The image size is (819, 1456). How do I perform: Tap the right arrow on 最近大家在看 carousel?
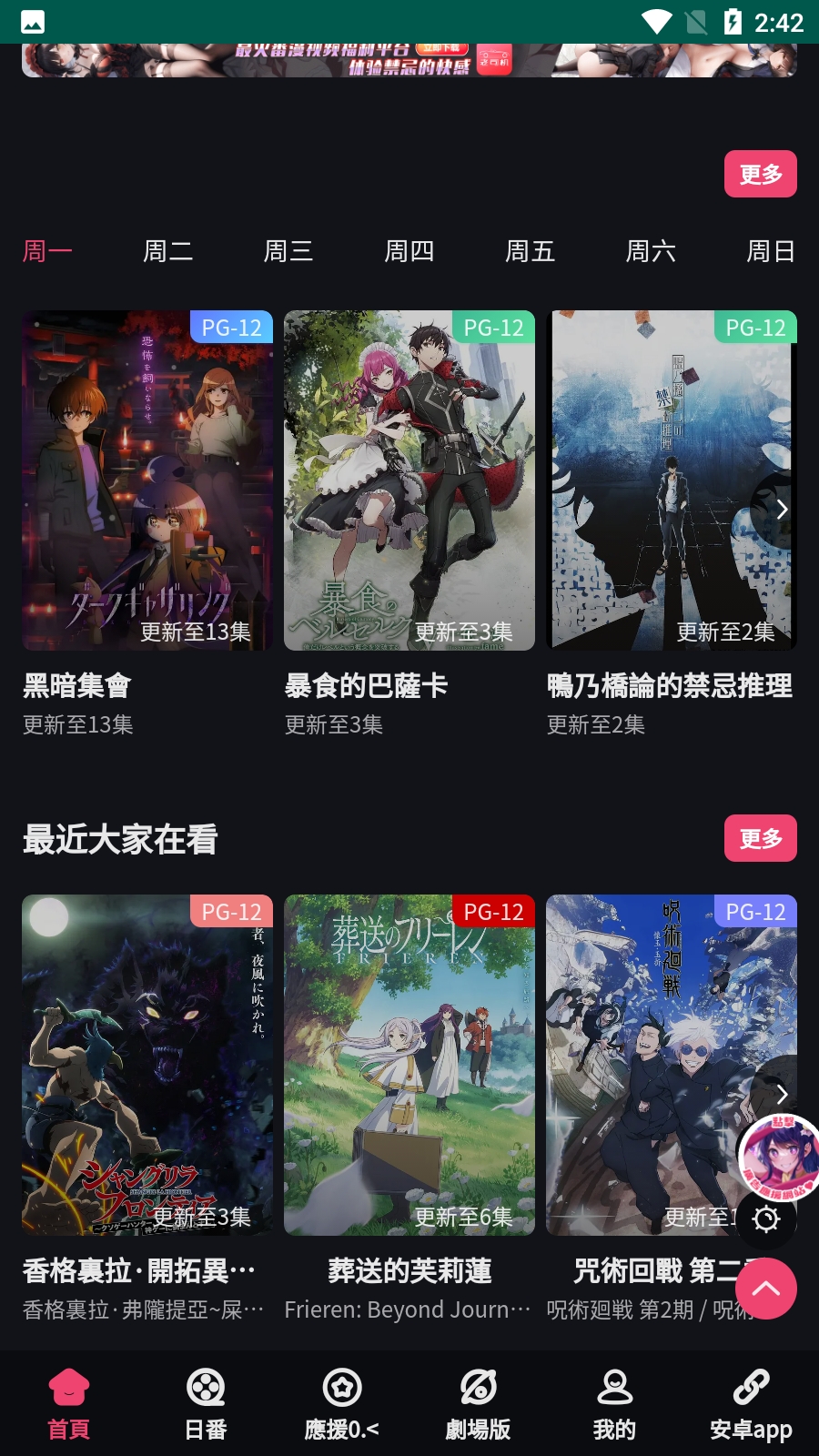pyautogui.click(x=783, y=1094)
